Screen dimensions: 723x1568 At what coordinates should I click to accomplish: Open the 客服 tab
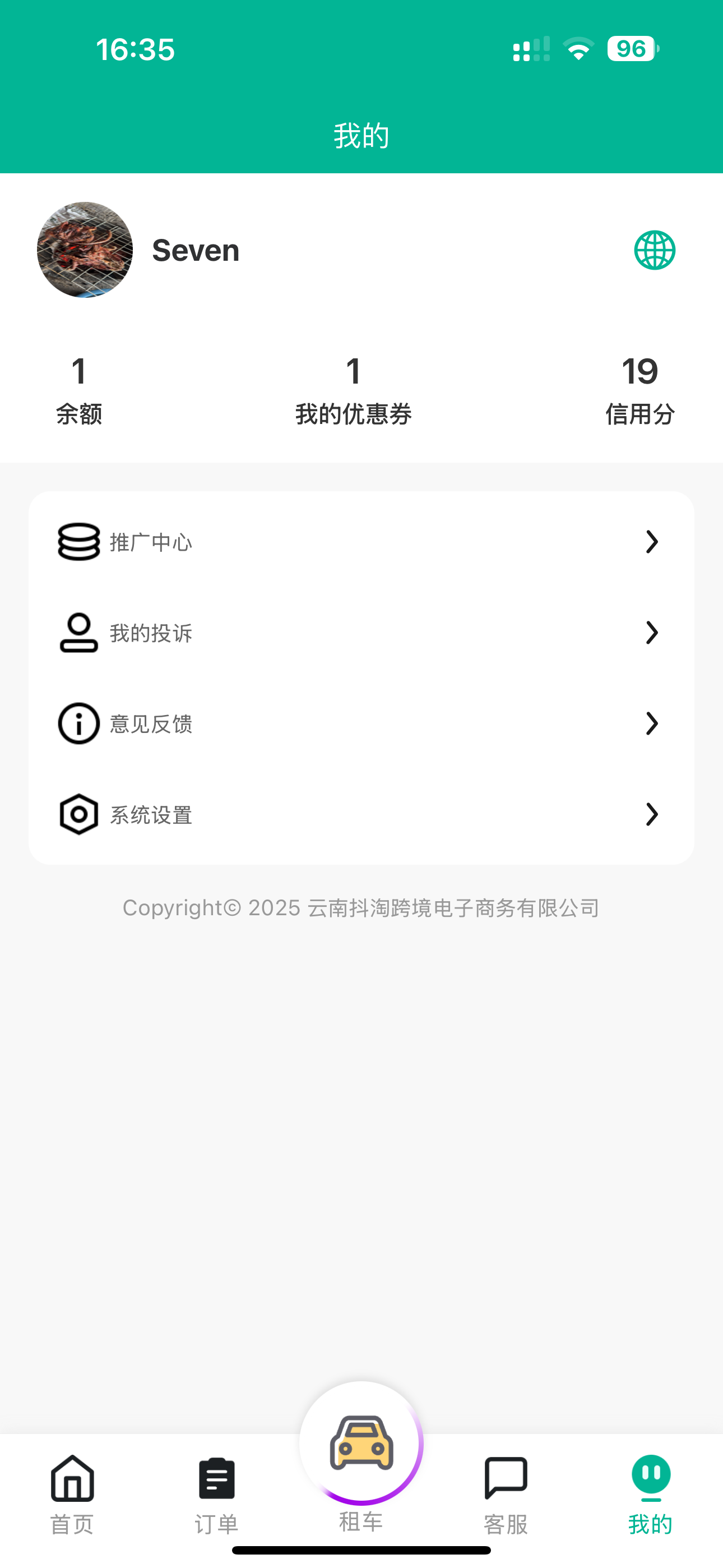coord(506,1497)
